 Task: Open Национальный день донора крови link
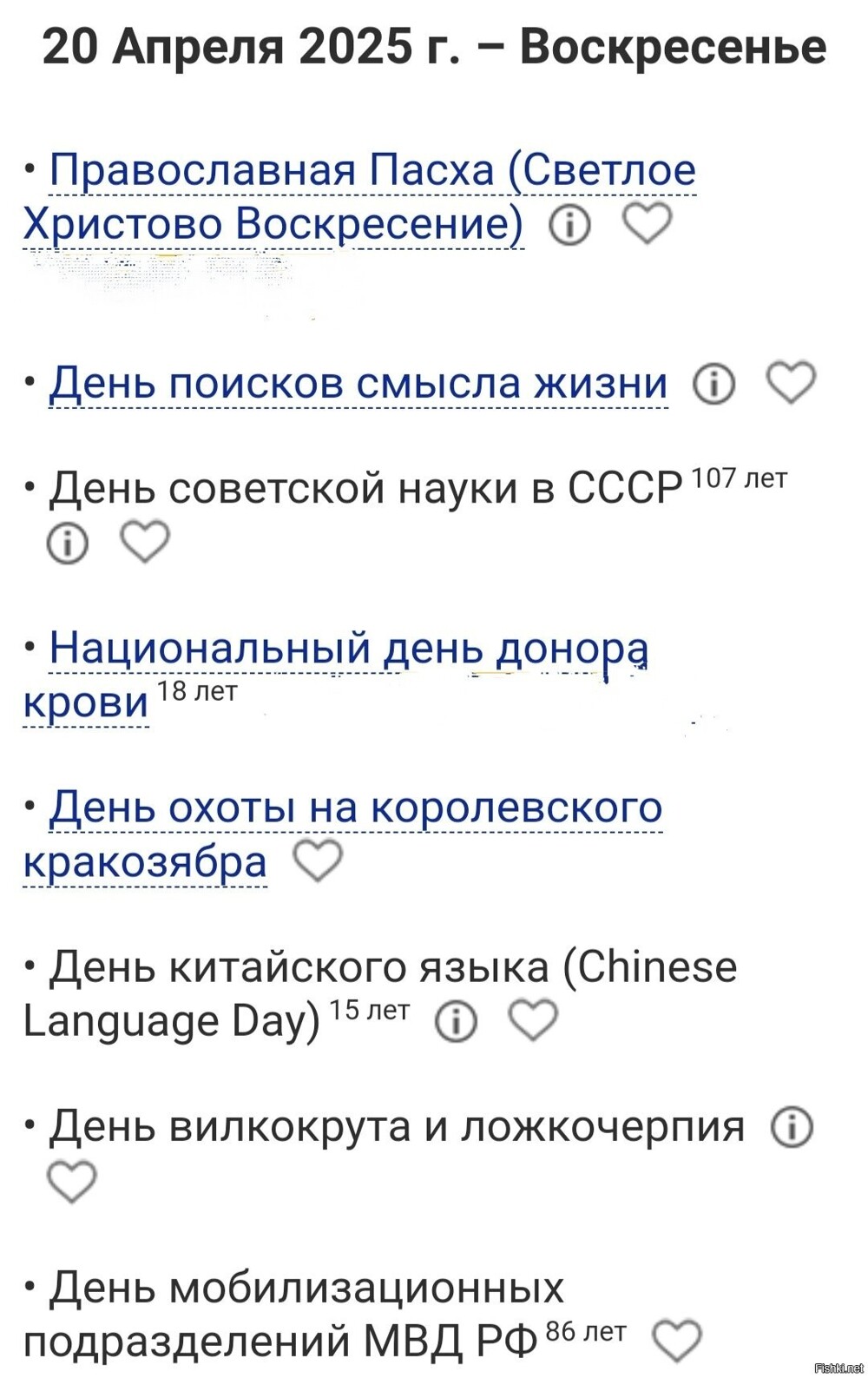336,675
